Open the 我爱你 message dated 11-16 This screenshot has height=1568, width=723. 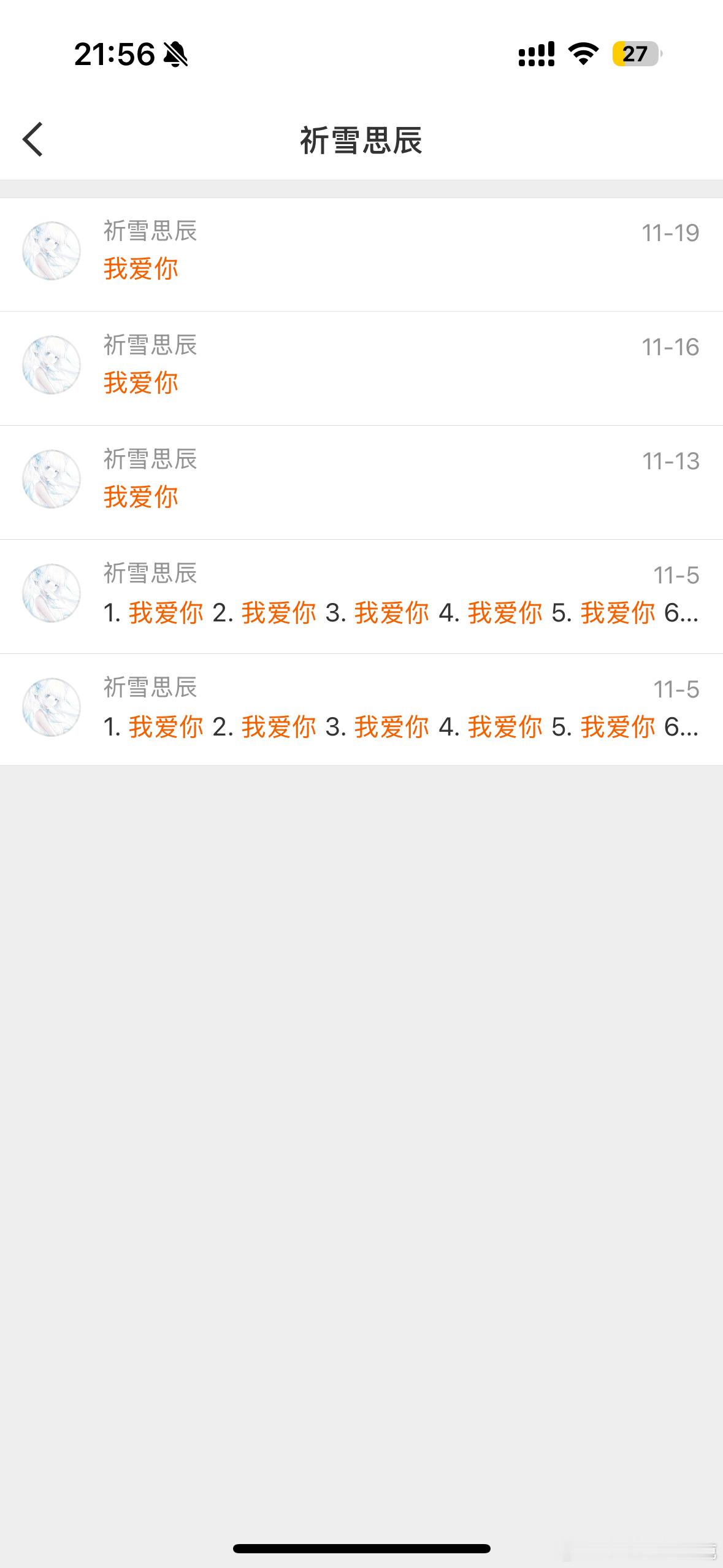[x=361, y=368]
